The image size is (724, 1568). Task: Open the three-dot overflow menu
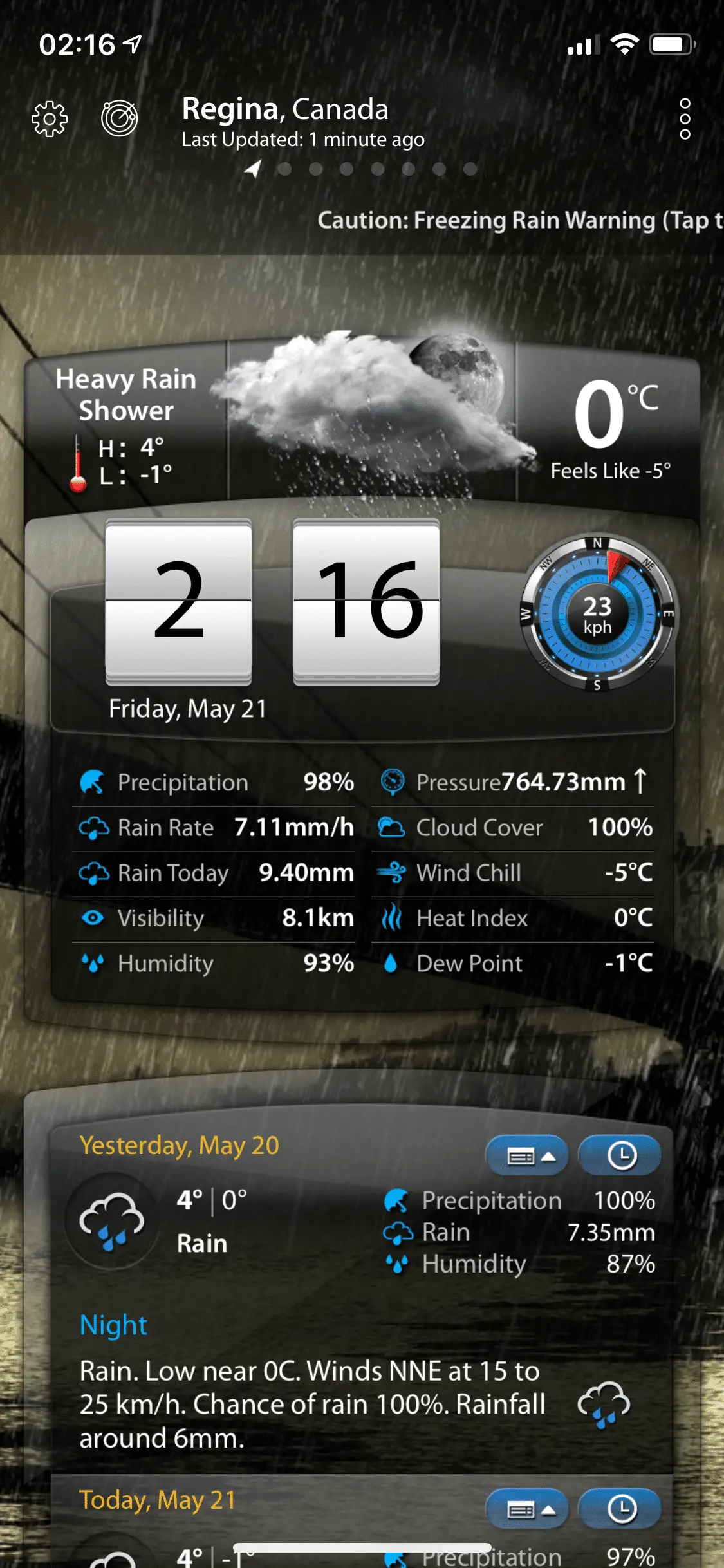click(685, 119)
